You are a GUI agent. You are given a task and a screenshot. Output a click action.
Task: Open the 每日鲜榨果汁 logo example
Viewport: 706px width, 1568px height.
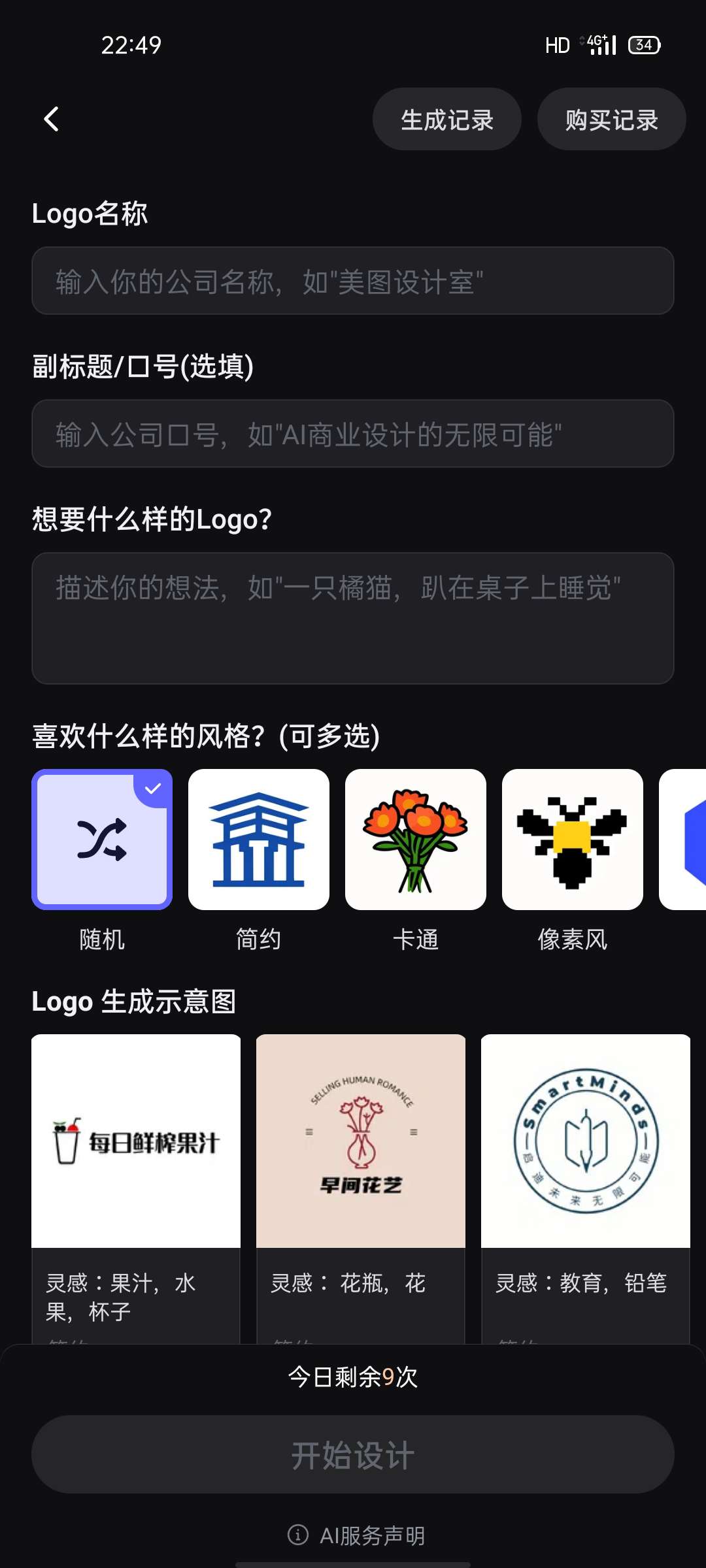136,1141
